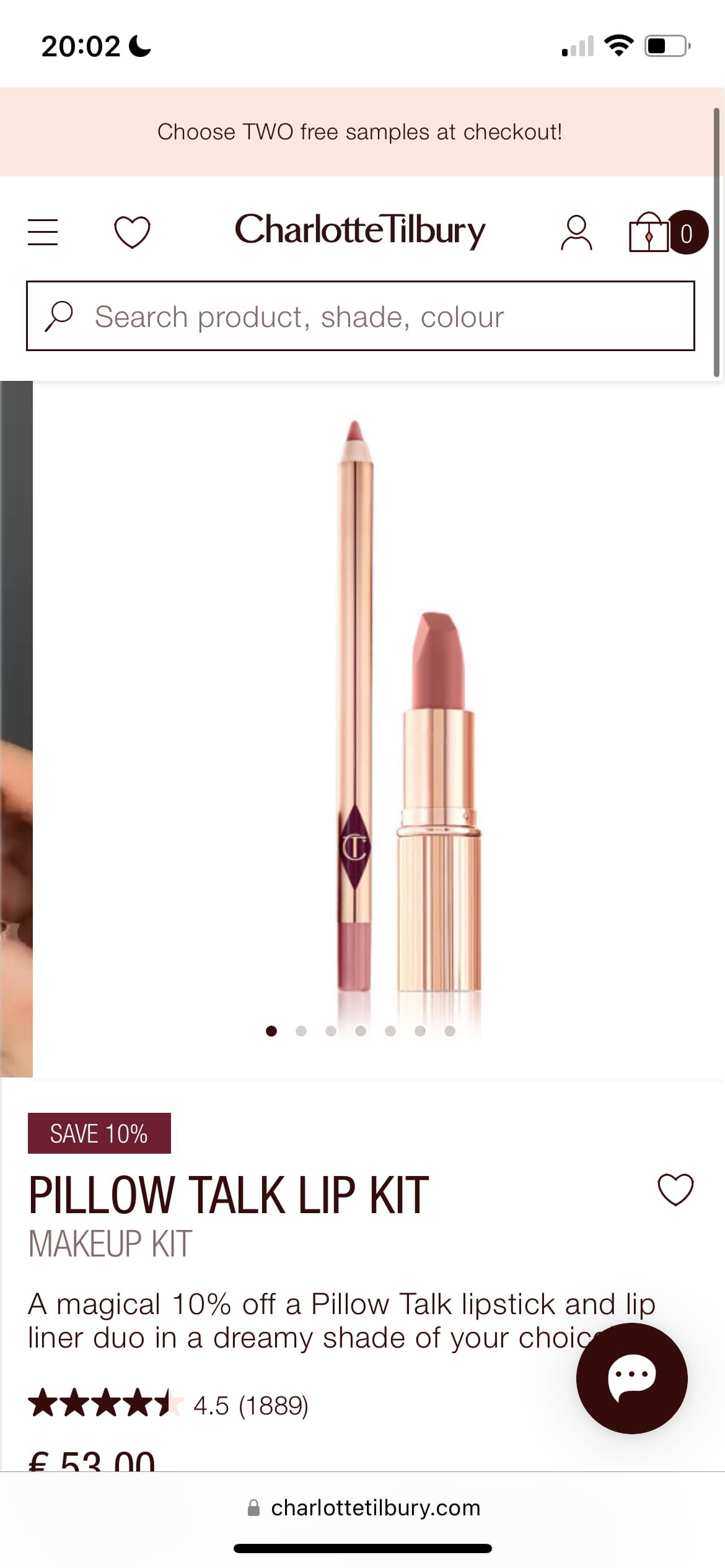Go to Charlotte Tilbury home via logo
Screen dimensions: 725x1568
[360, 231]
